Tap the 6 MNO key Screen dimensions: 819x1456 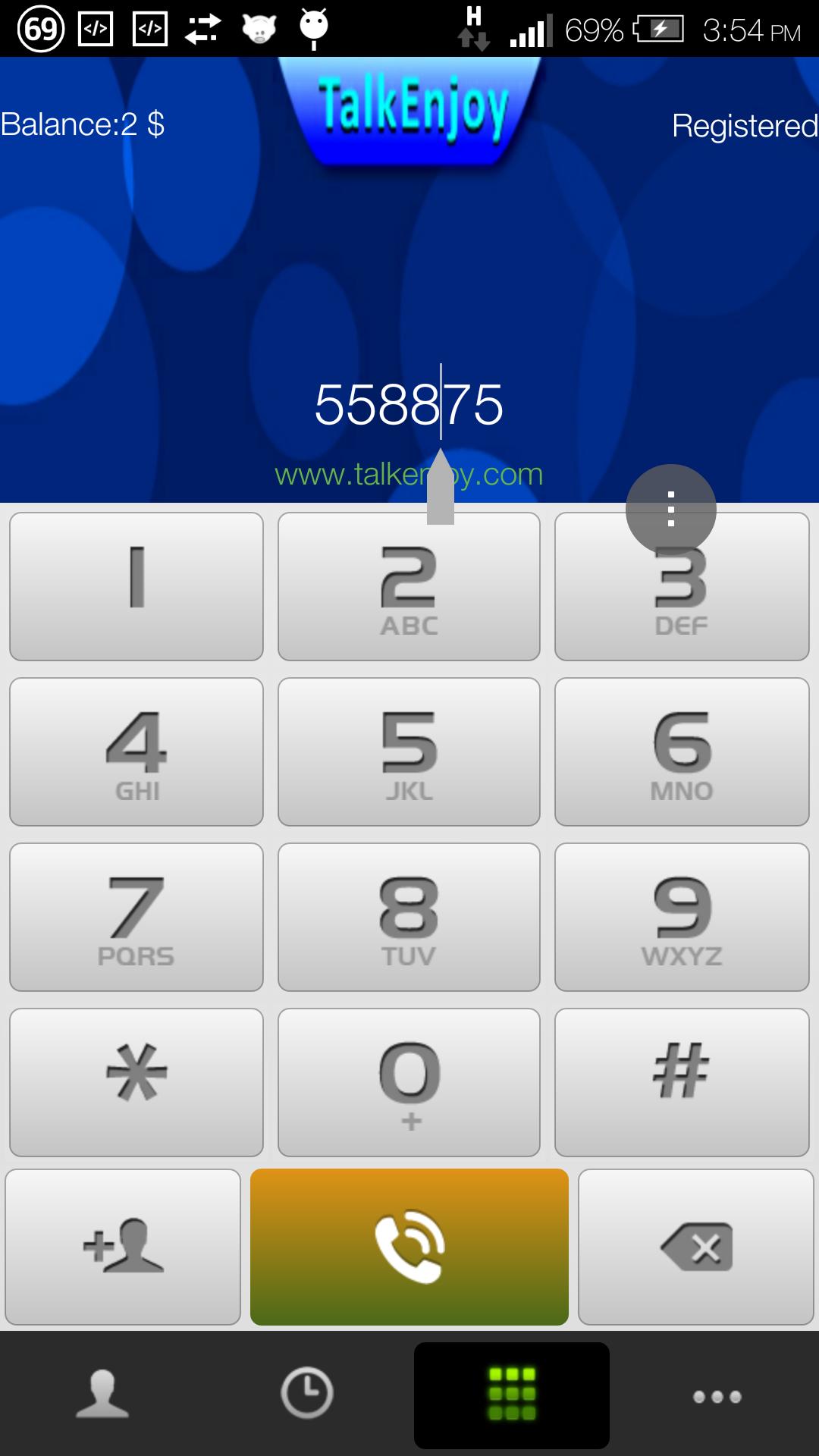click(x=682, y=752)
